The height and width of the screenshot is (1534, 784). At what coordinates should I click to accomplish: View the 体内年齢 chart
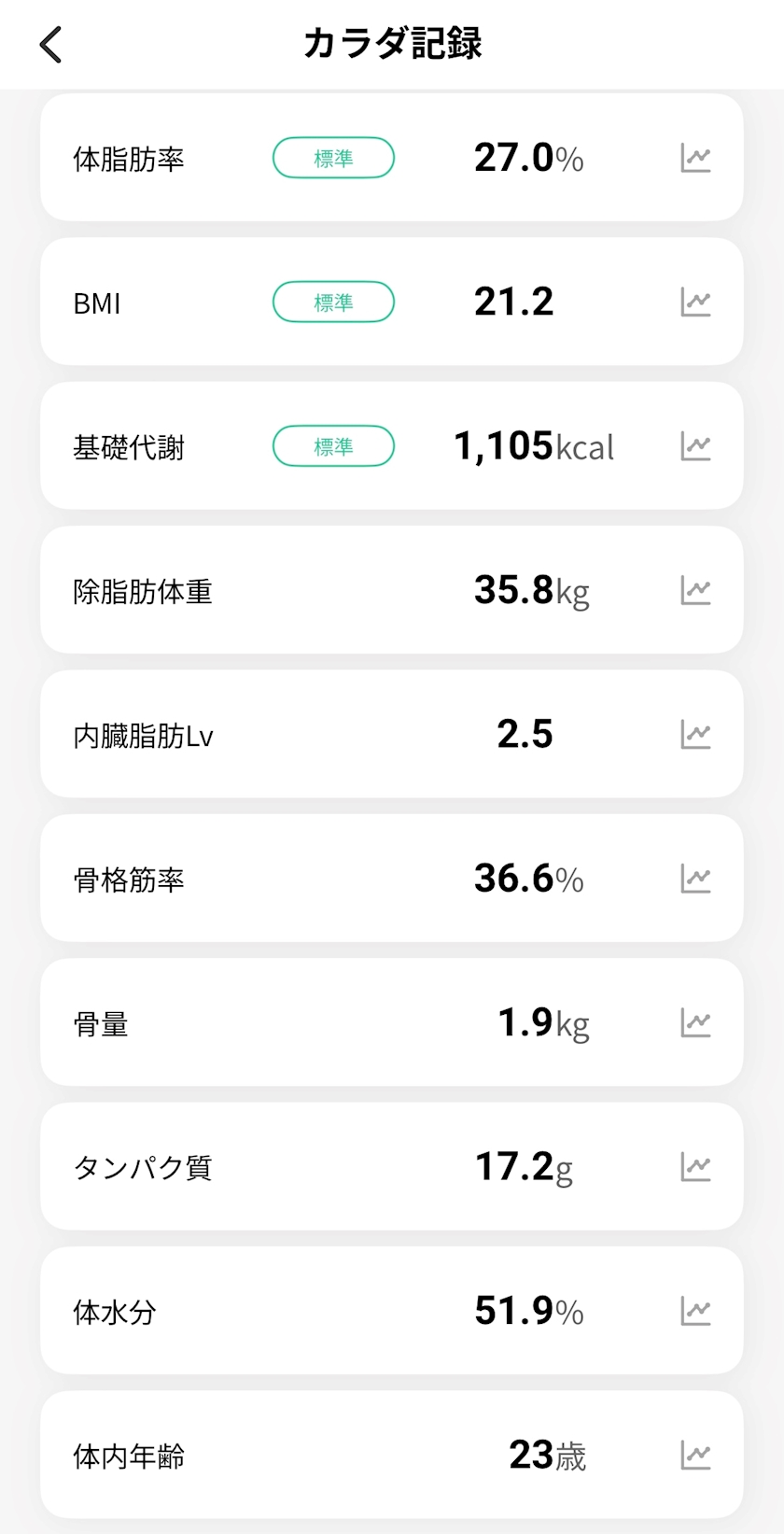695,1455
